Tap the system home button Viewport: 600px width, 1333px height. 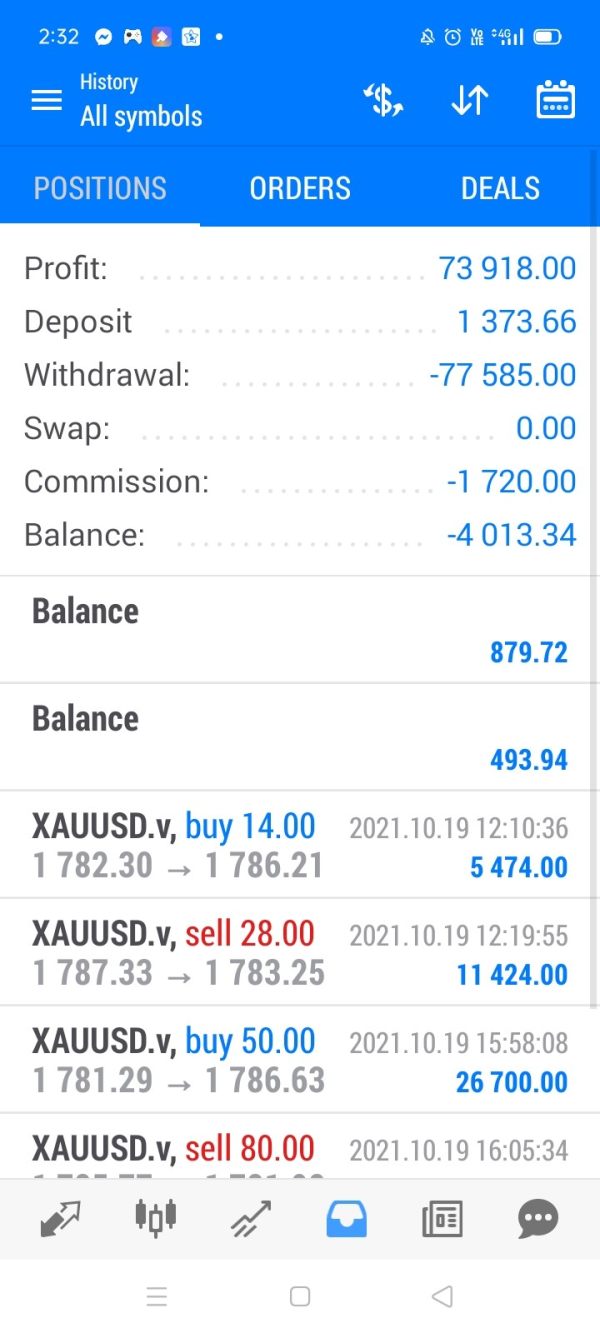(x=300, y=1297)
